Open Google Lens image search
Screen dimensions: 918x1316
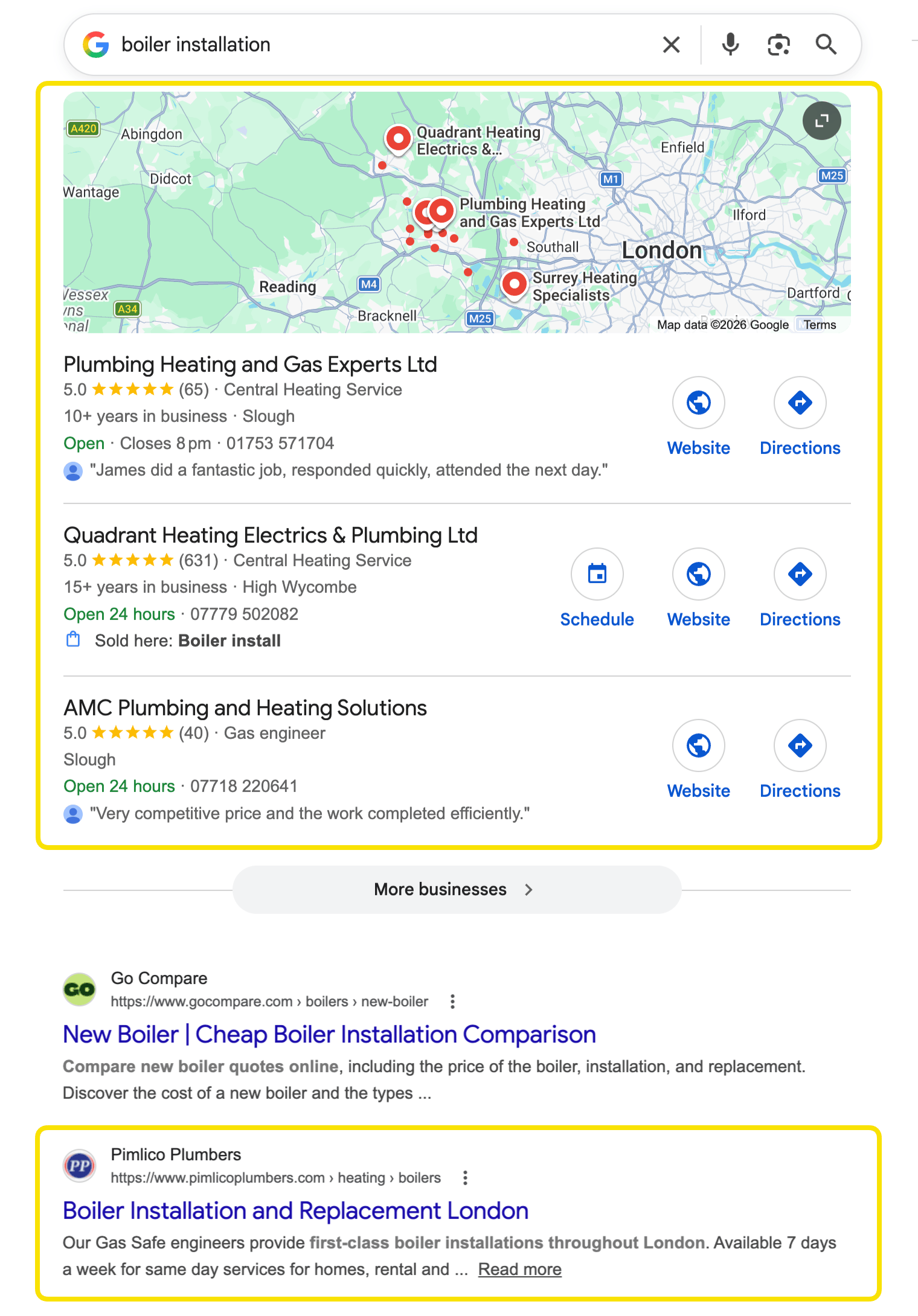click(x=778, y=44)
